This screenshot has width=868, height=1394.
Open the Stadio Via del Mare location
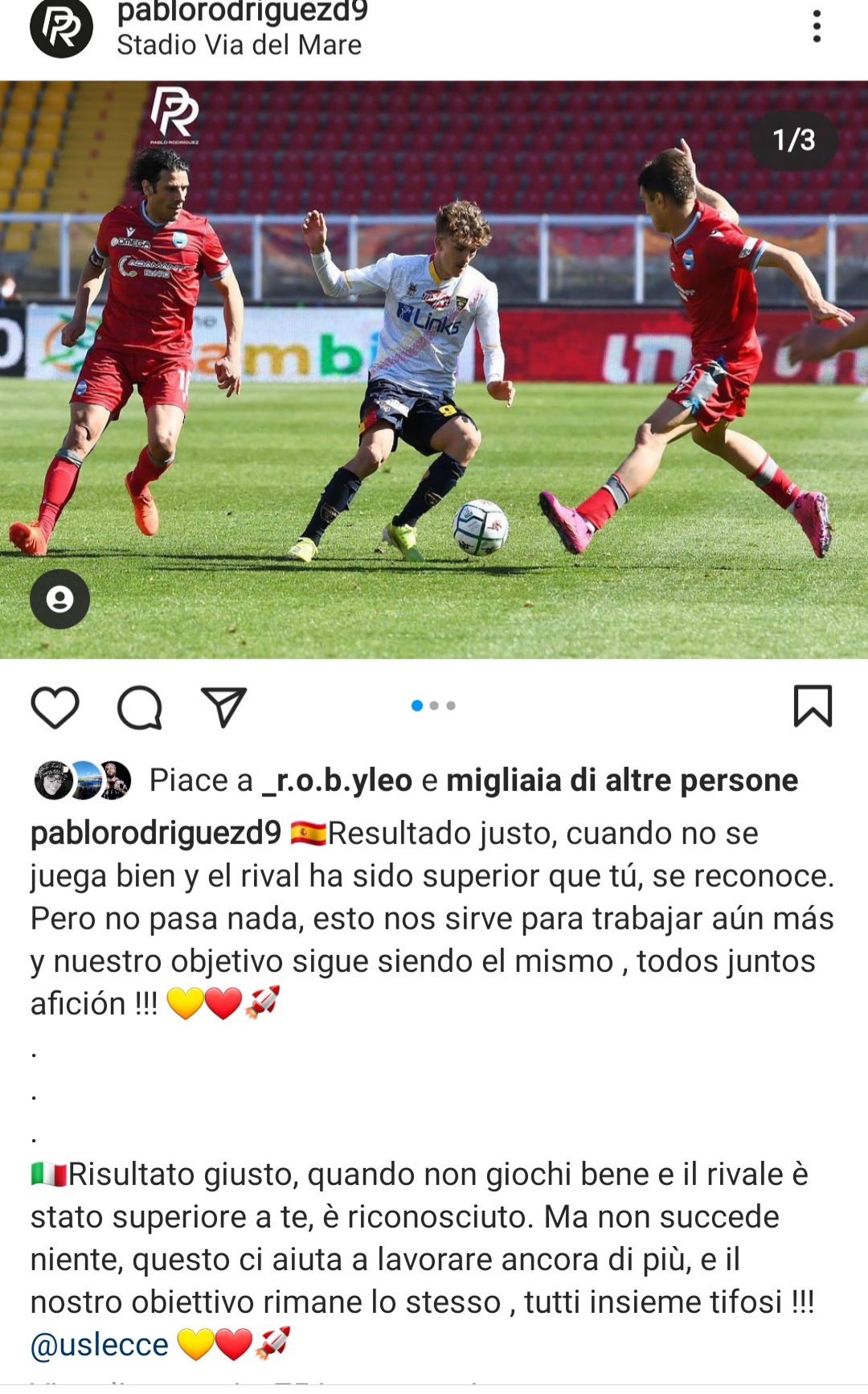(x=239, y=45)
